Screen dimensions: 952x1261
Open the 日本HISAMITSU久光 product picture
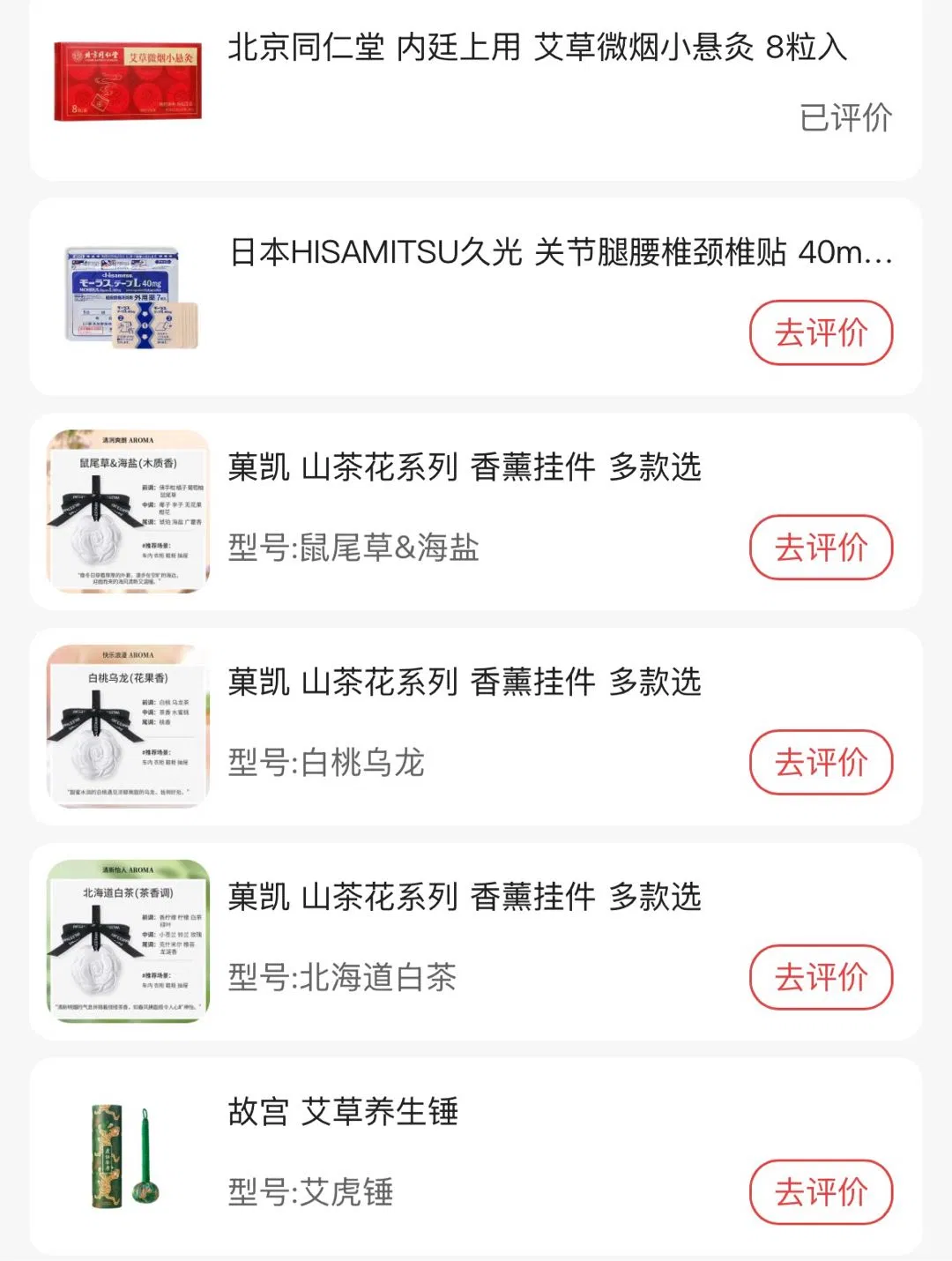129,297
